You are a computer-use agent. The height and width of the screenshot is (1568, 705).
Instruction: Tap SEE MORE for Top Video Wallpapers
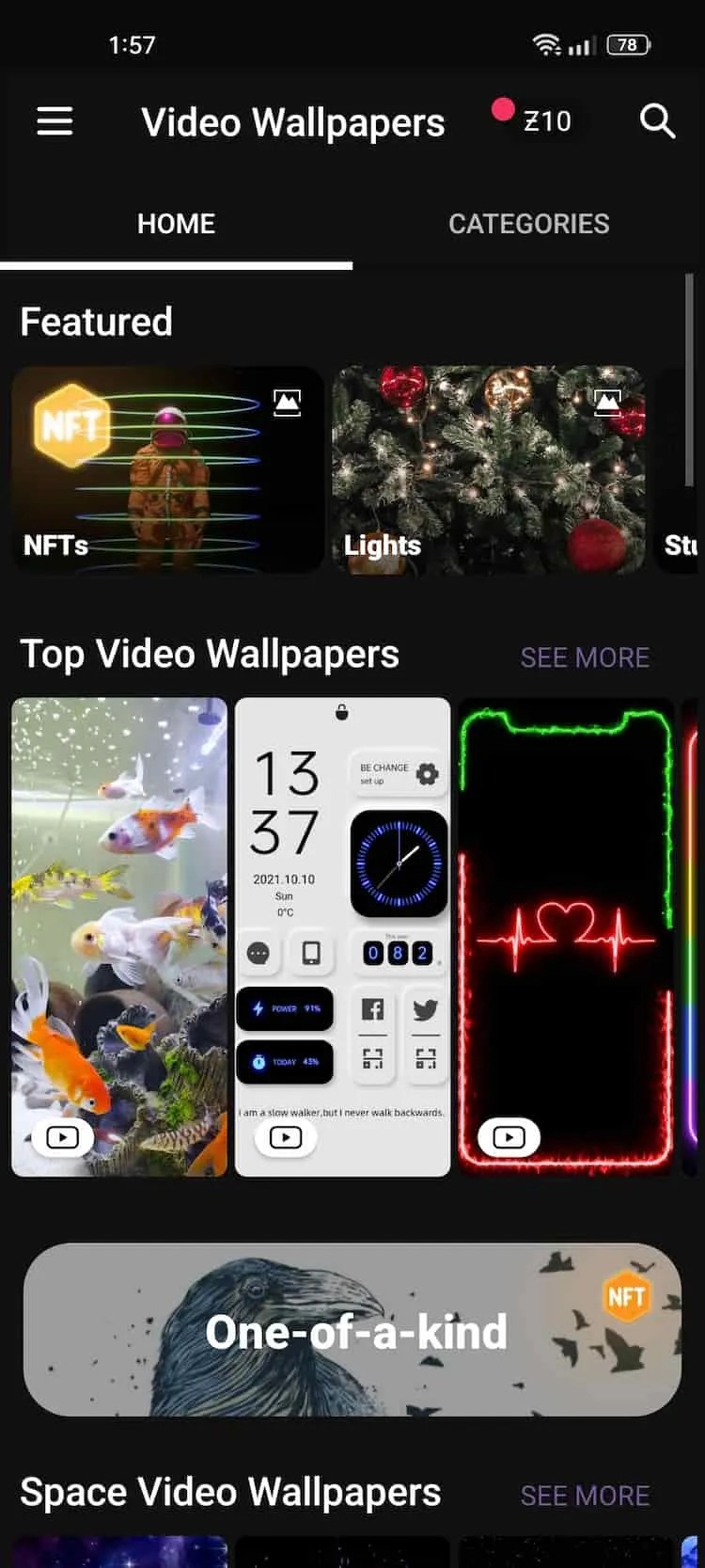(x=584, y=657)
